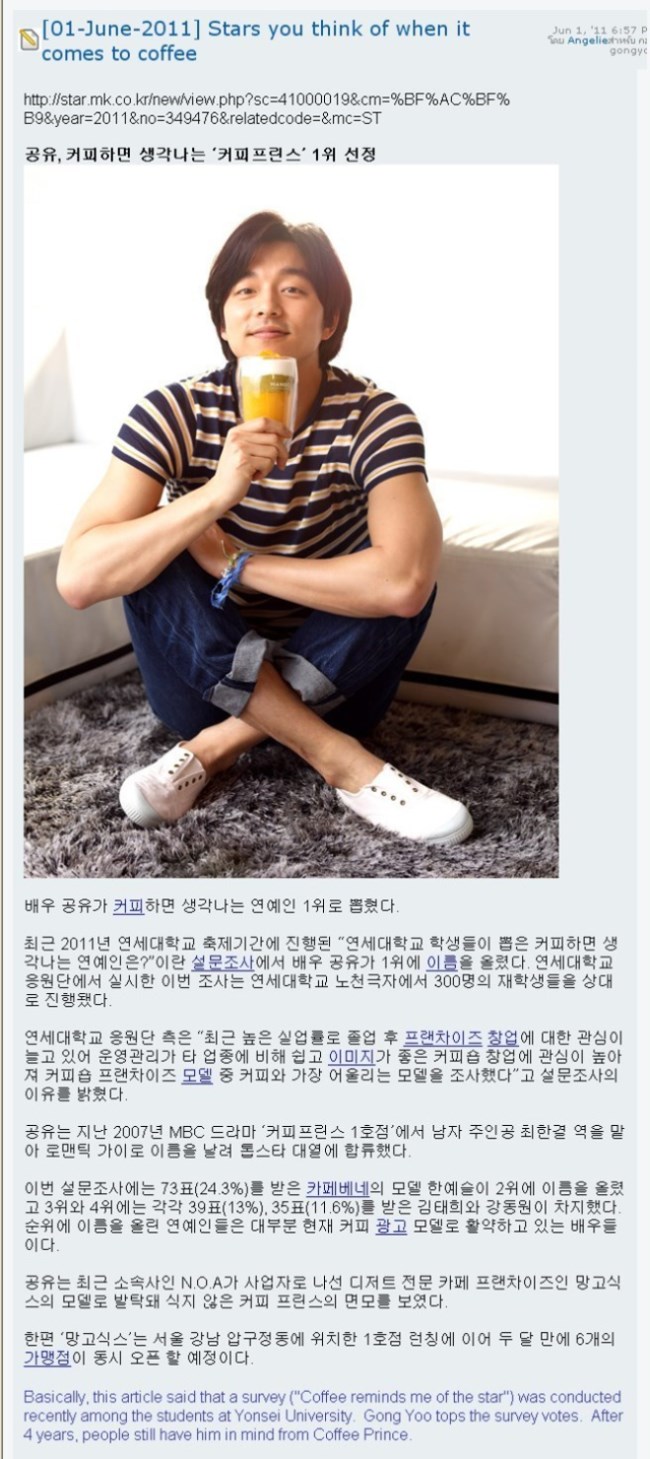Open the post title about stars and coffee

[x=255, y=40]
